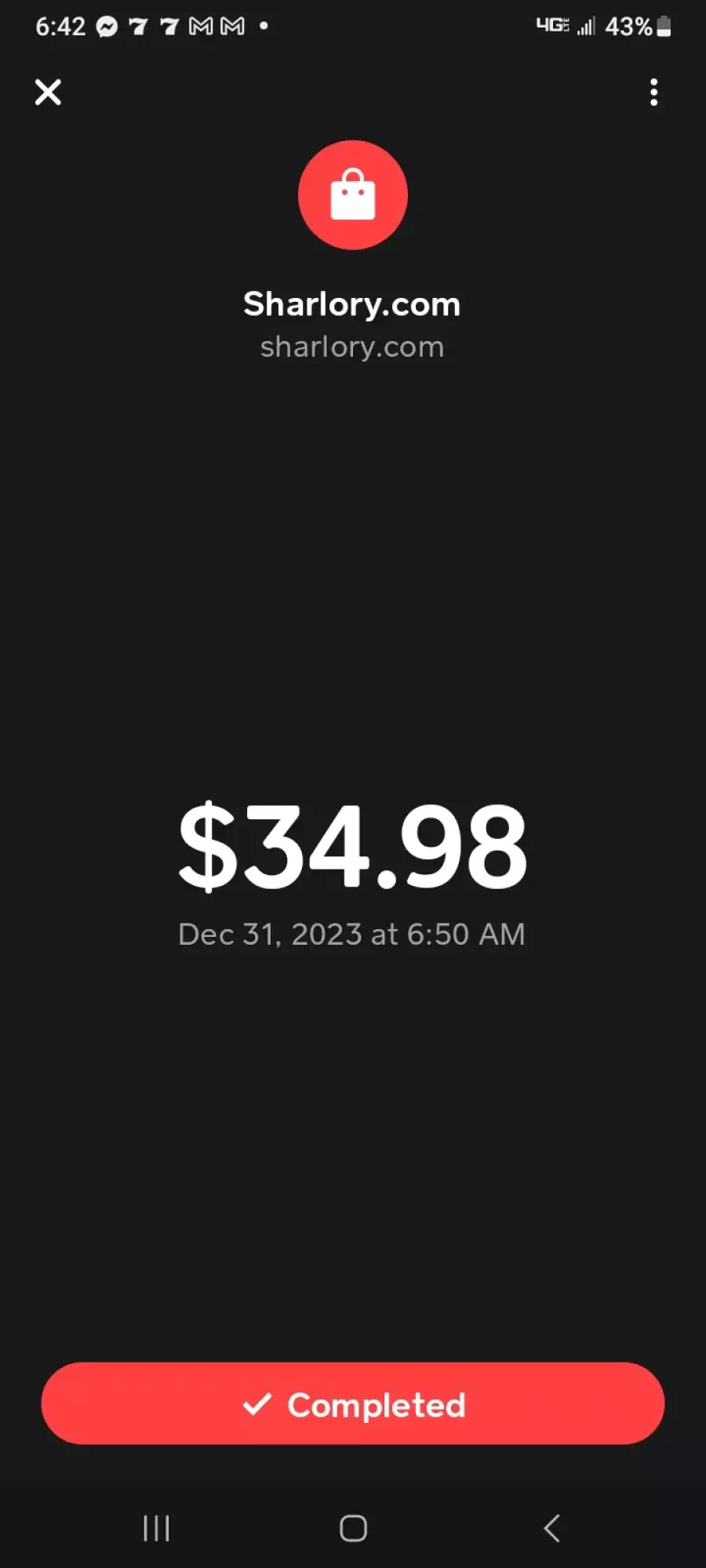This screenshot has height=1568, width=706.
Task: Go to the home screen
Action: click(353, 1528)
